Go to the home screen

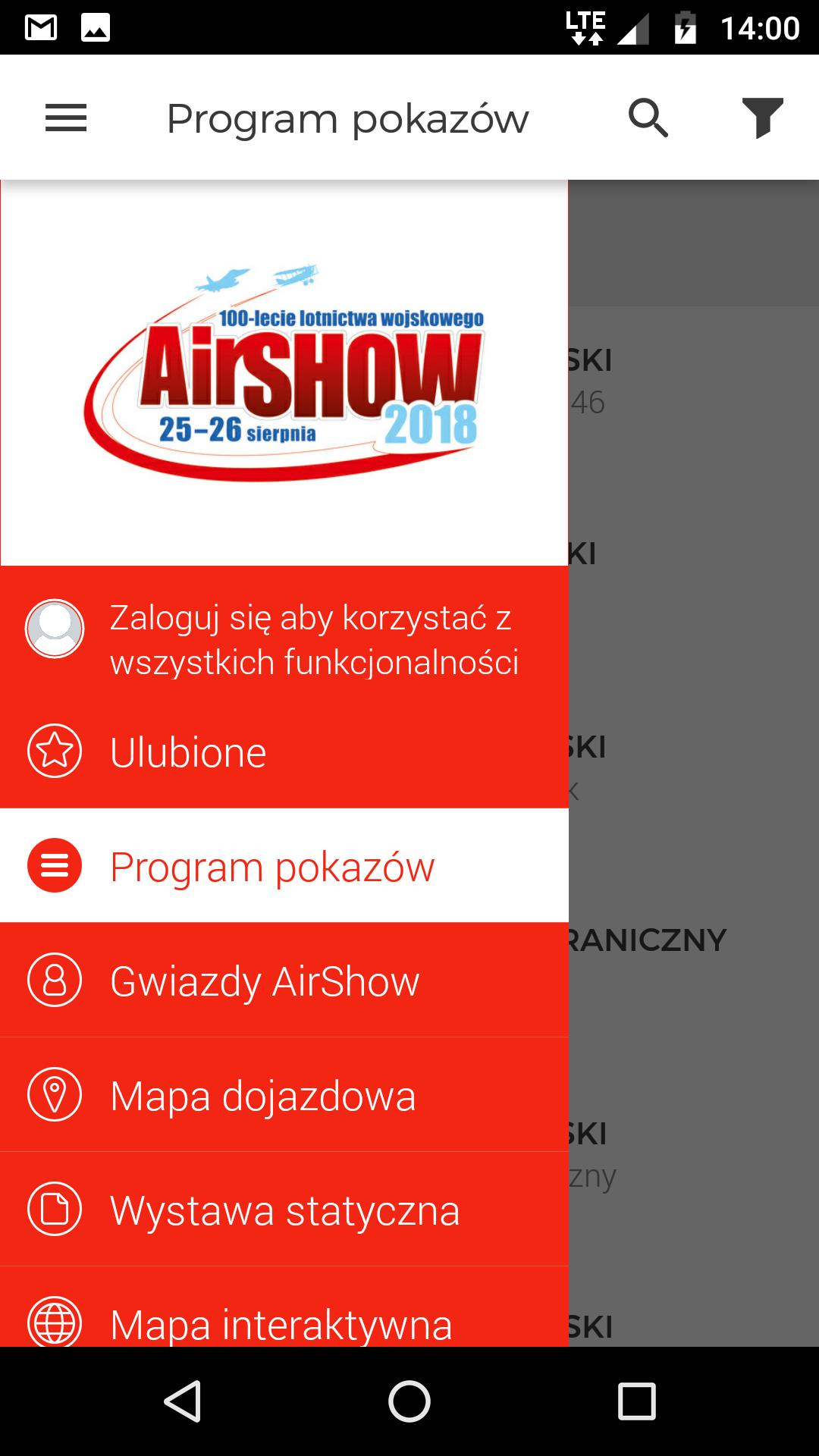pos(409,1401)
